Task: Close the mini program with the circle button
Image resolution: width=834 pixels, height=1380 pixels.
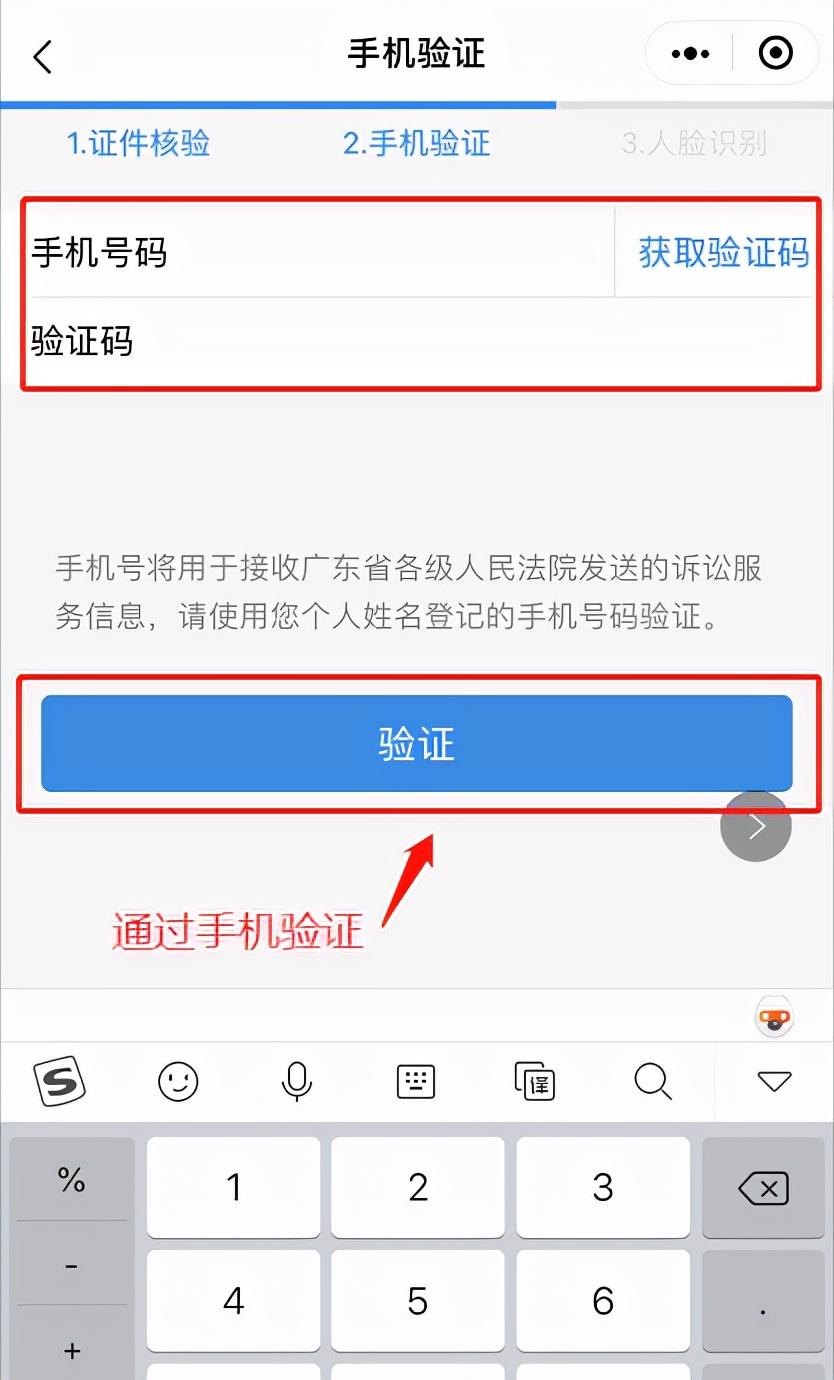Action: pos(776,53)
